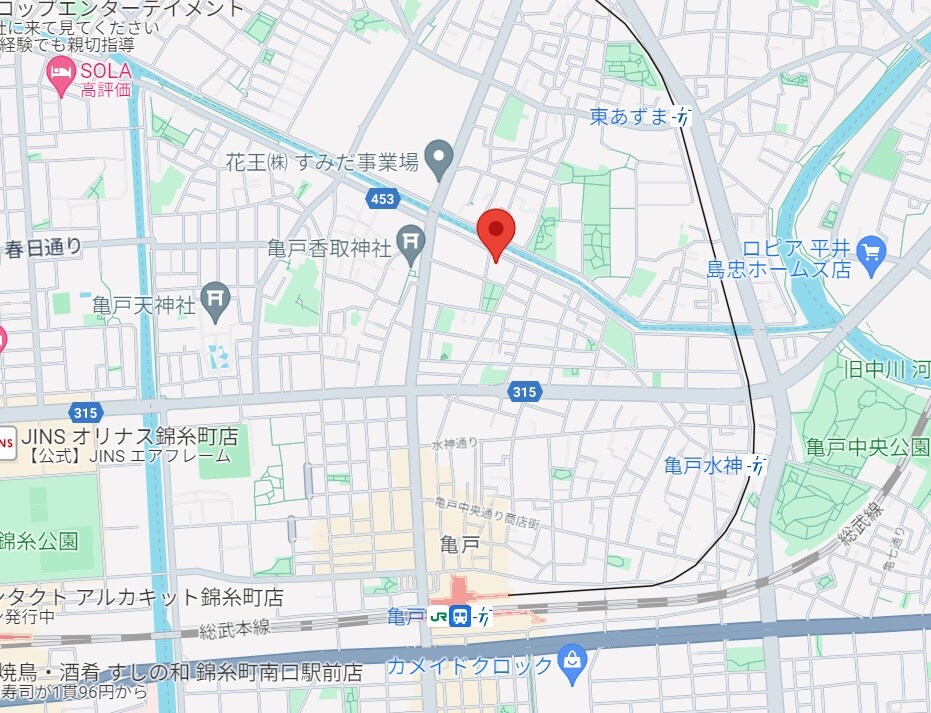Select the 花王 すみだ事業場 pin
Image resolution: width=931 pixels, height=713 pixels.
pyautogui.click(x=438, y=157)
